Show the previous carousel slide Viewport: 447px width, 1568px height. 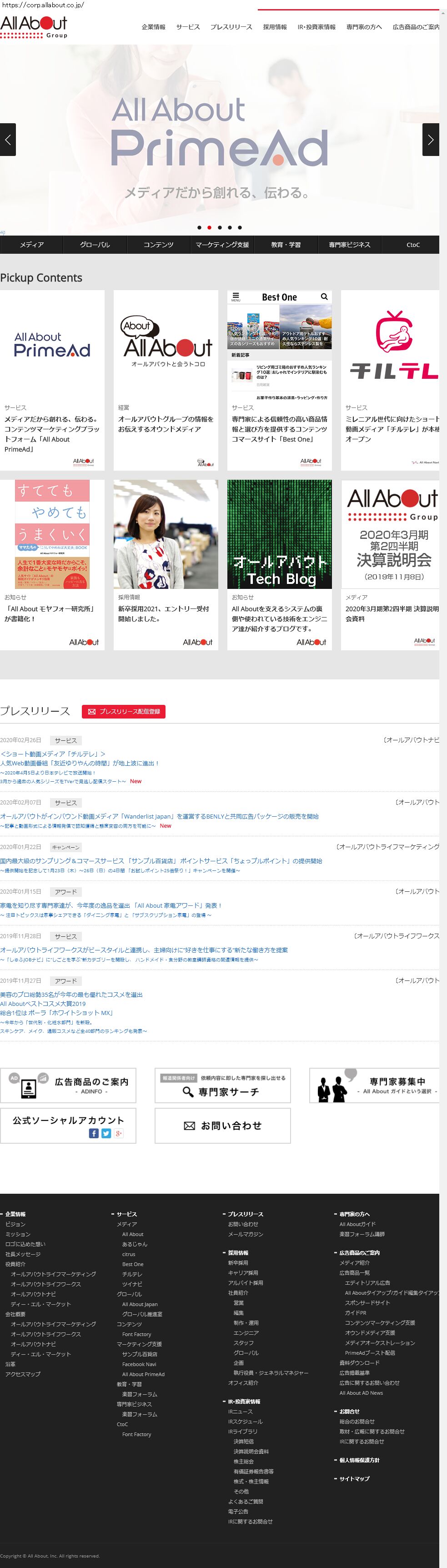pyautogui.click(x=8, y=140)
